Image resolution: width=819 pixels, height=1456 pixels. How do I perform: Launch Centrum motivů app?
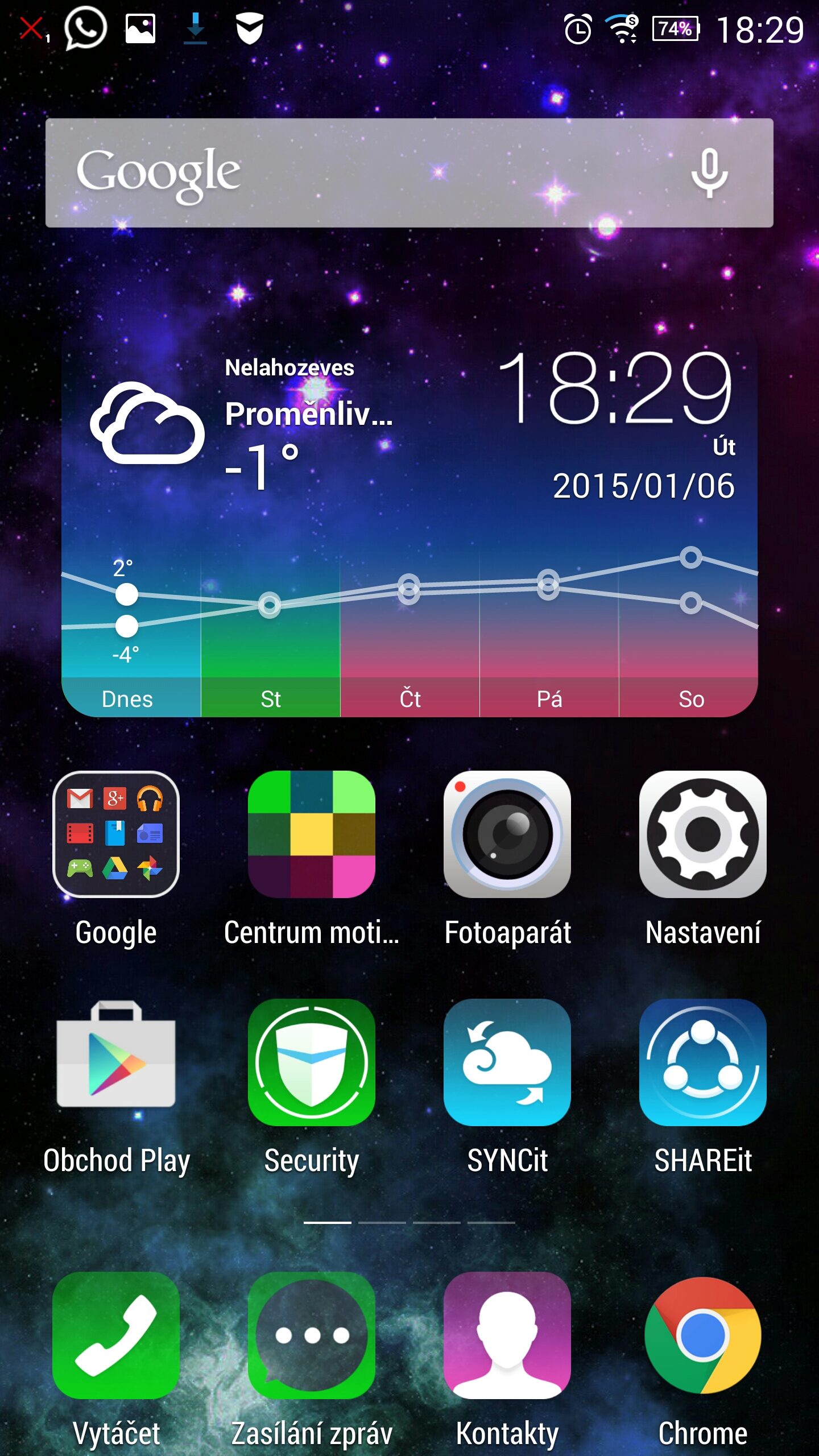(312, 834)
